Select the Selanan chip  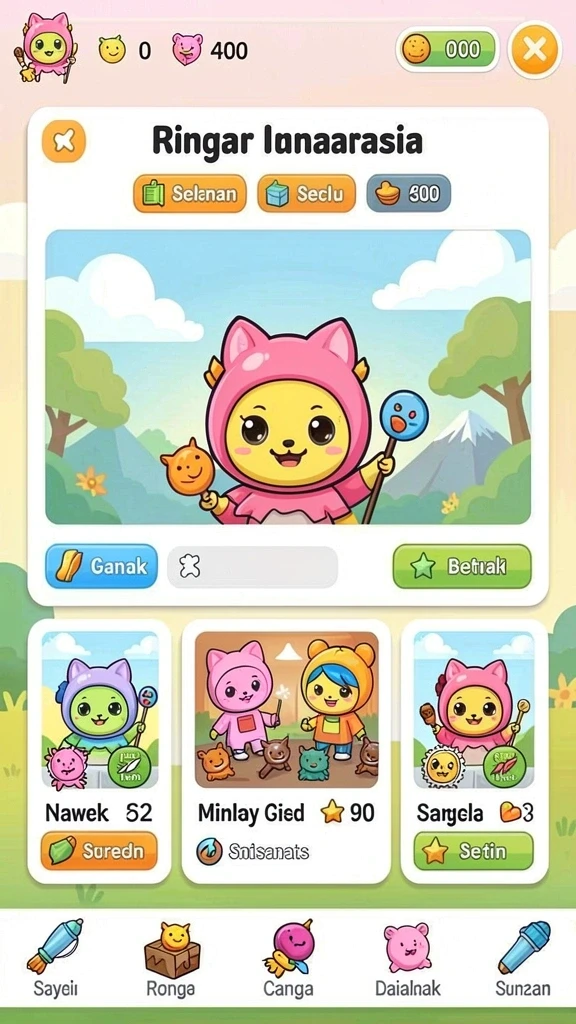coord(190,193)
